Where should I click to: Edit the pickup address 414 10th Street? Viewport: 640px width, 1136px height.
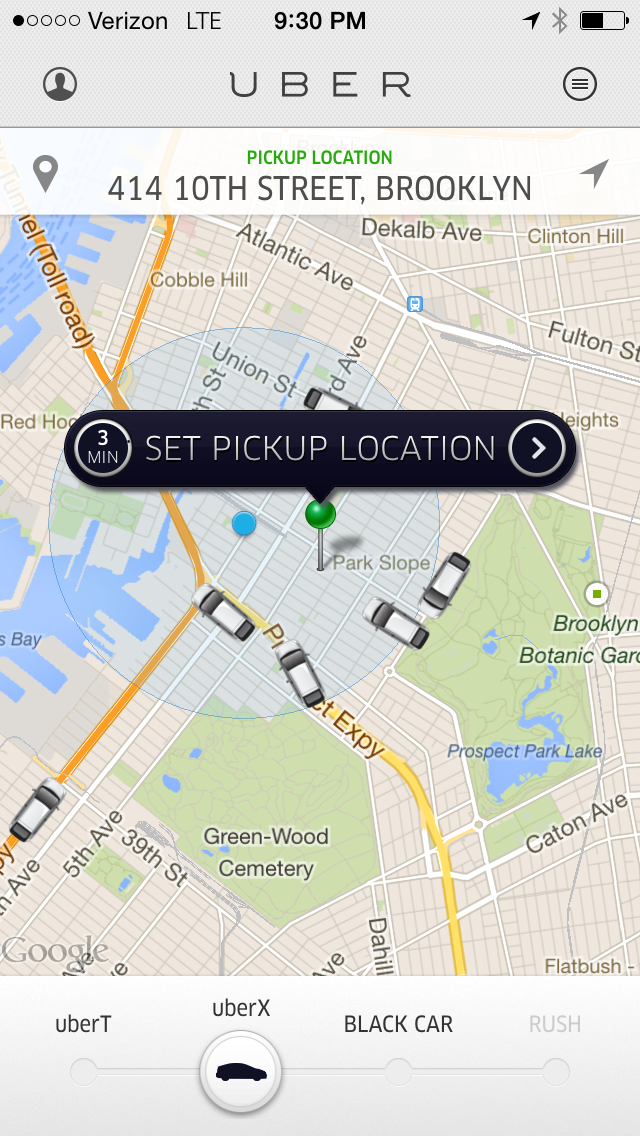pos(320,188)
